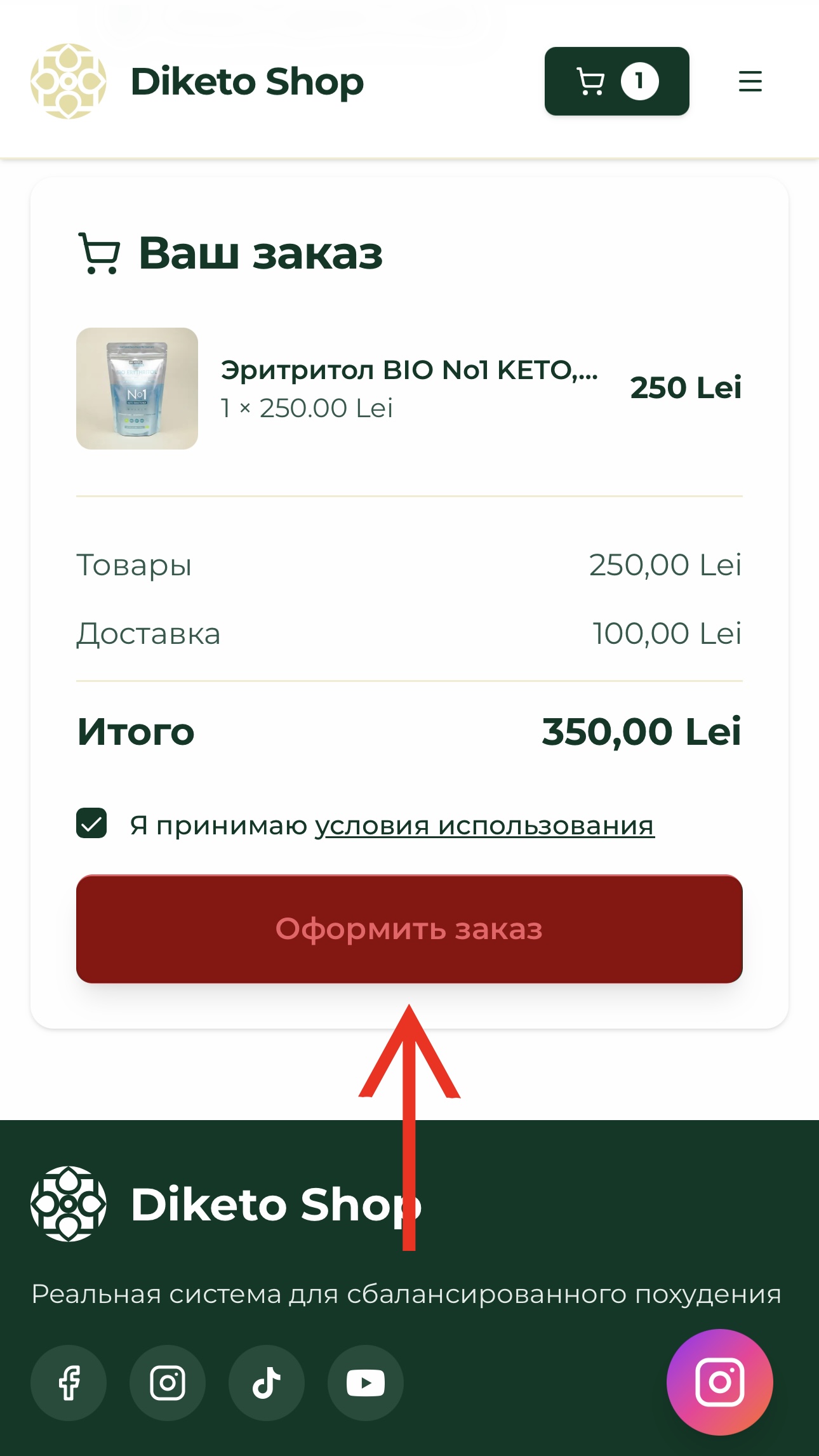This screenshot has height=1456, width=819.
Task: Visit the Facebook page in footer
Action: [69, 1382]
